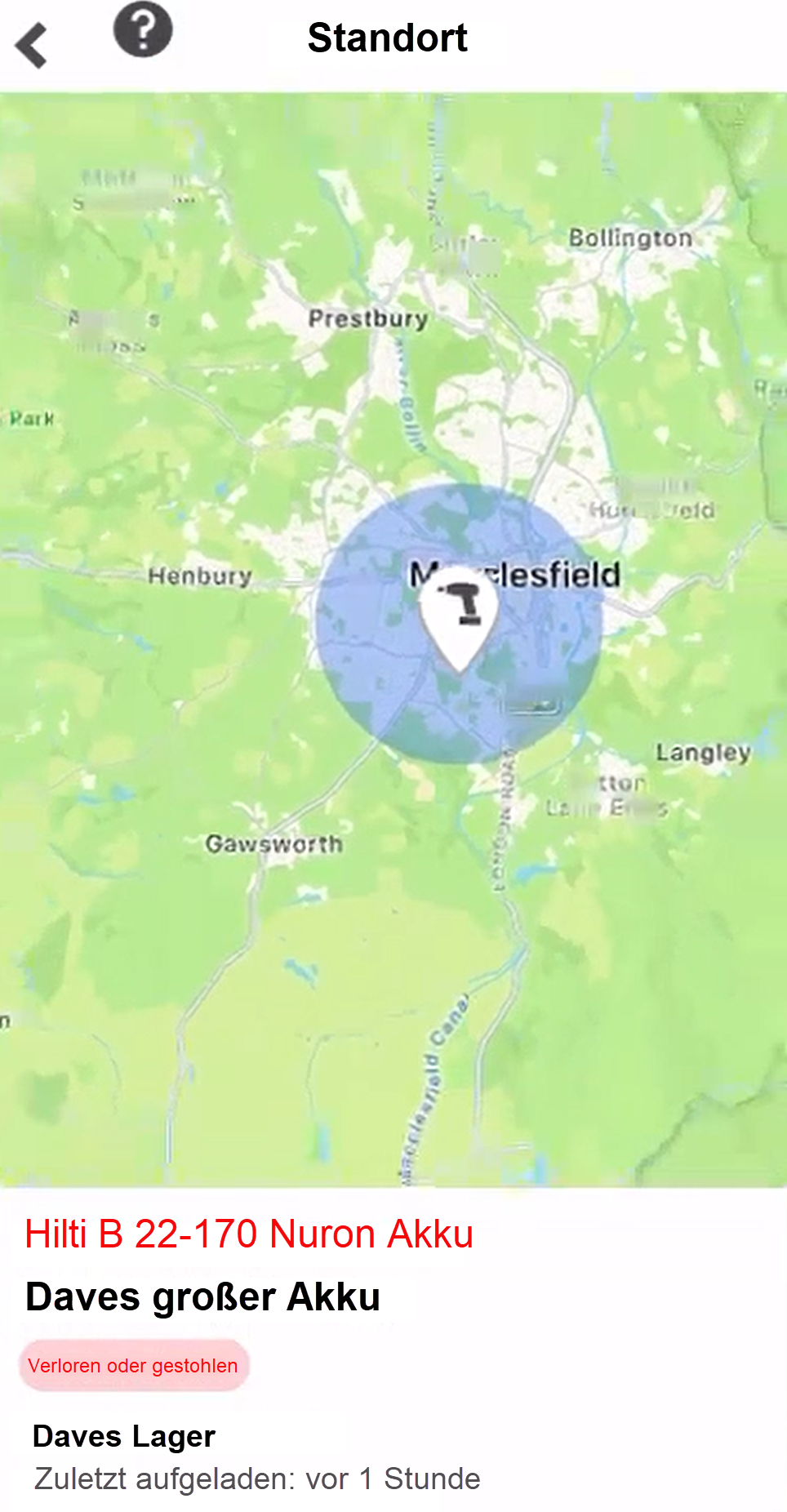Tap the Verloren oder gestohlen chip
Viewport: 787px width, 1512px height.
[134, 1365]
